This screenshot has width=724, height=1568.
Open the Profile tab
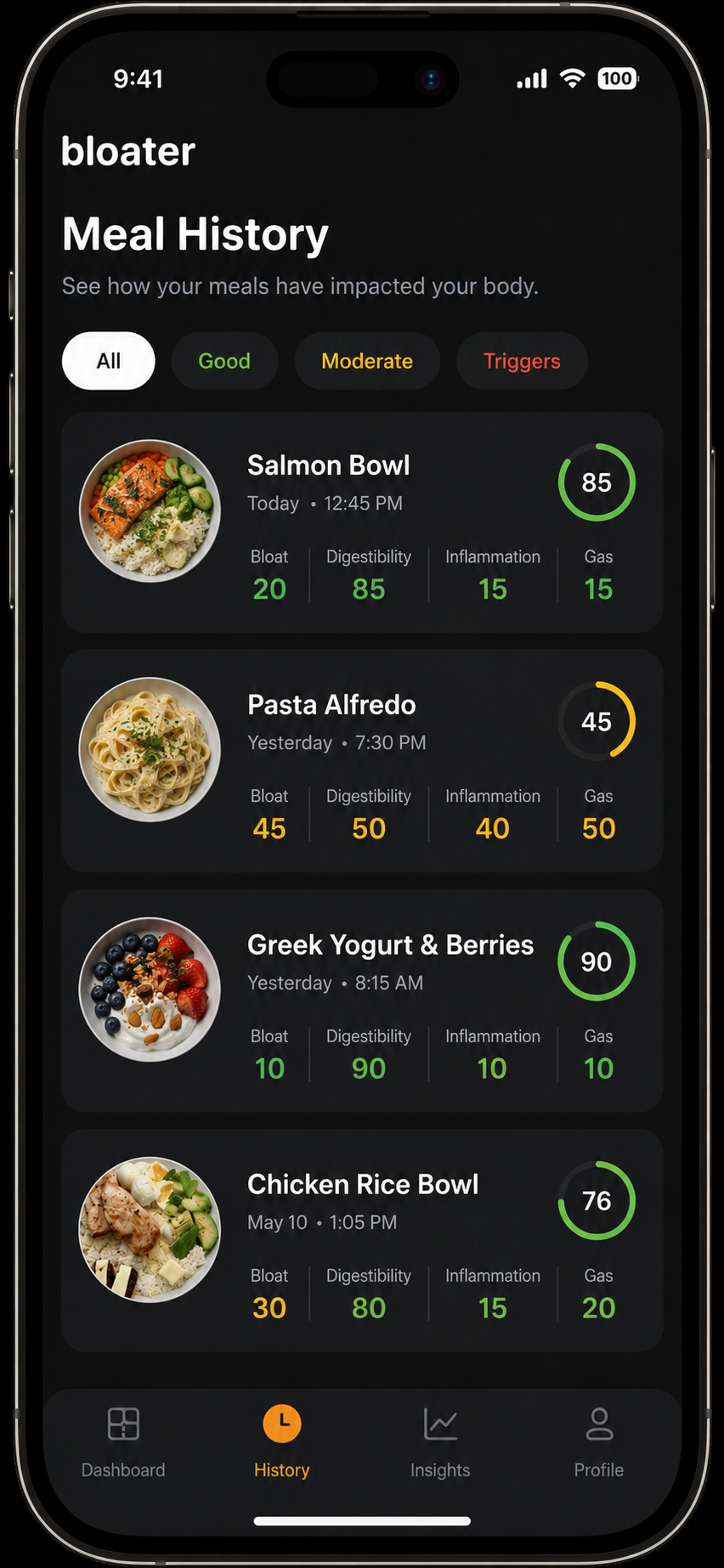click(599, 1443)
